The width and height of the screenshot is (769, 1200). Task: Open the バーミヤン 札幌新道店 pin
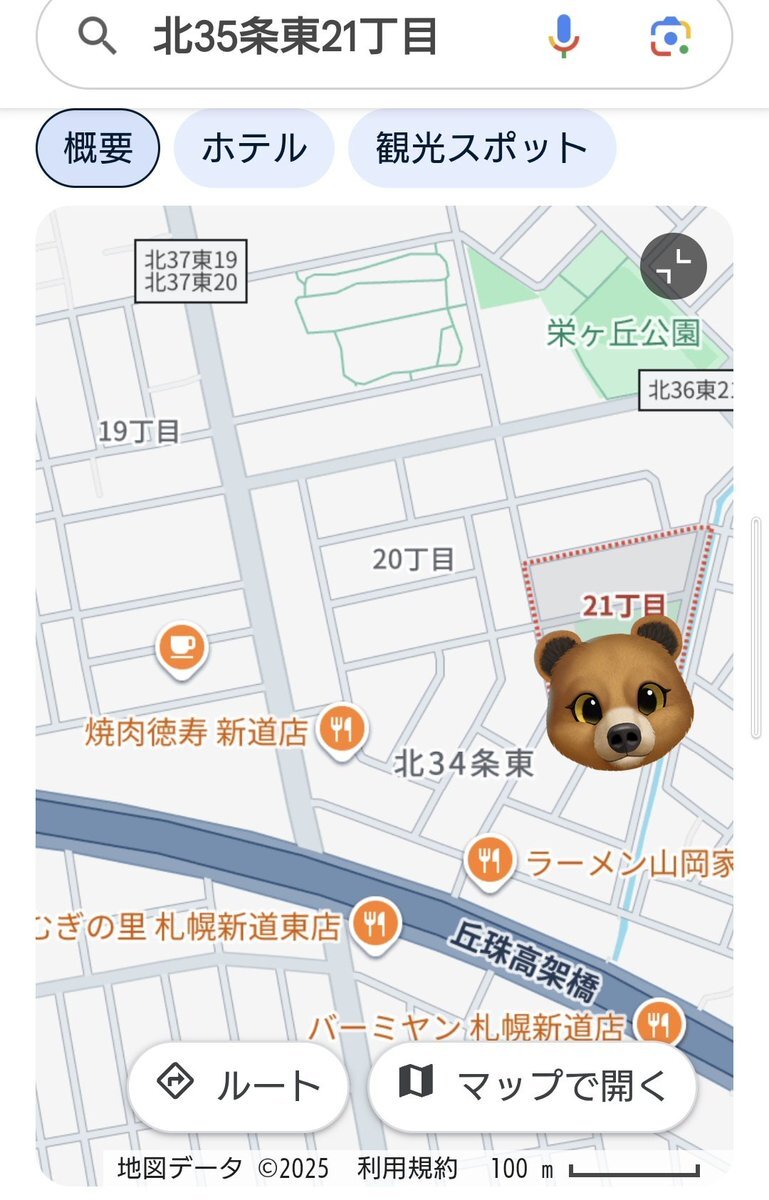coord(659,1022)
